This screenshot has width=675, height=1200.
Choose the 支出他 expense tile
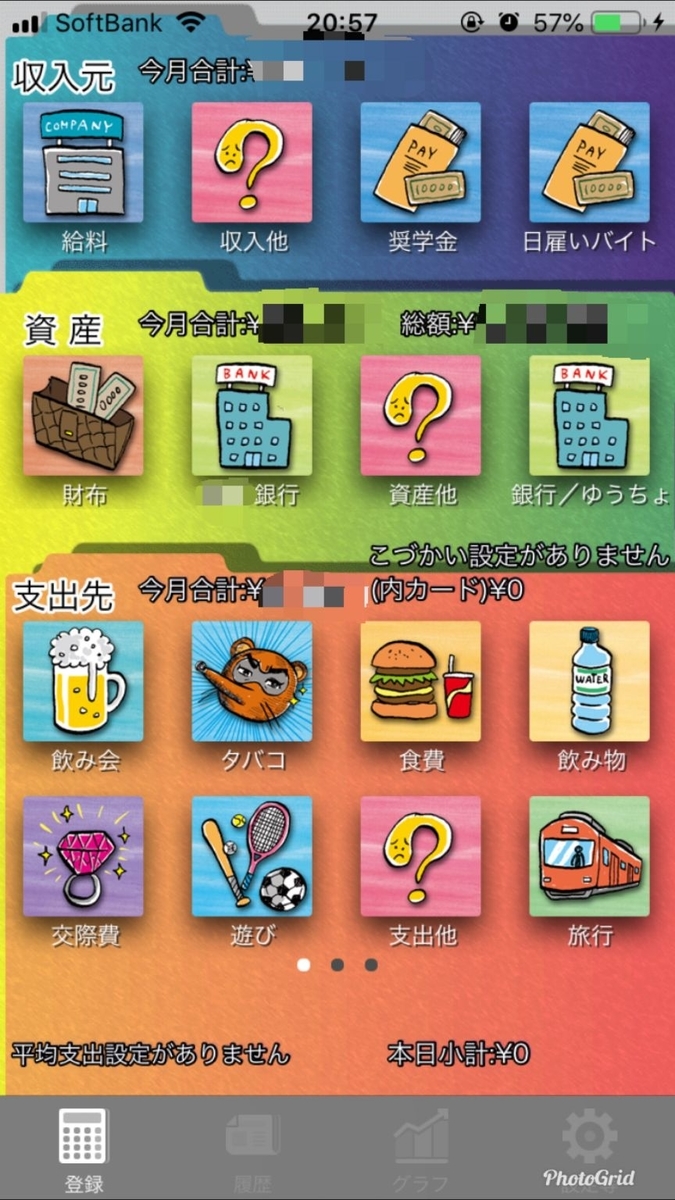(x=421, y=857)
